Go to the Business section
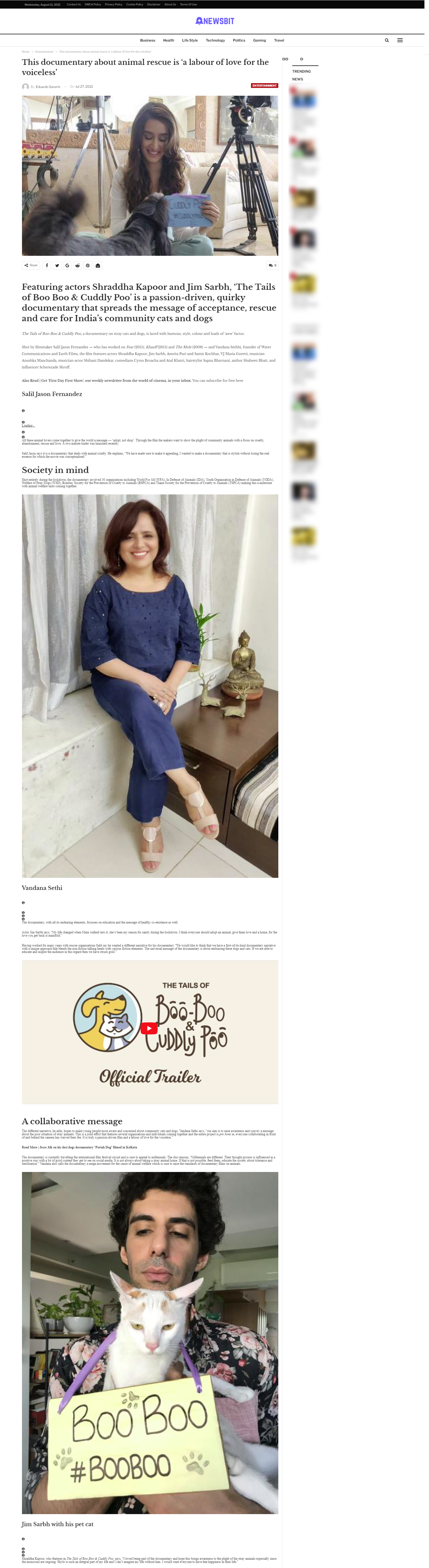429x1568 pixels. tap(147, 40)
